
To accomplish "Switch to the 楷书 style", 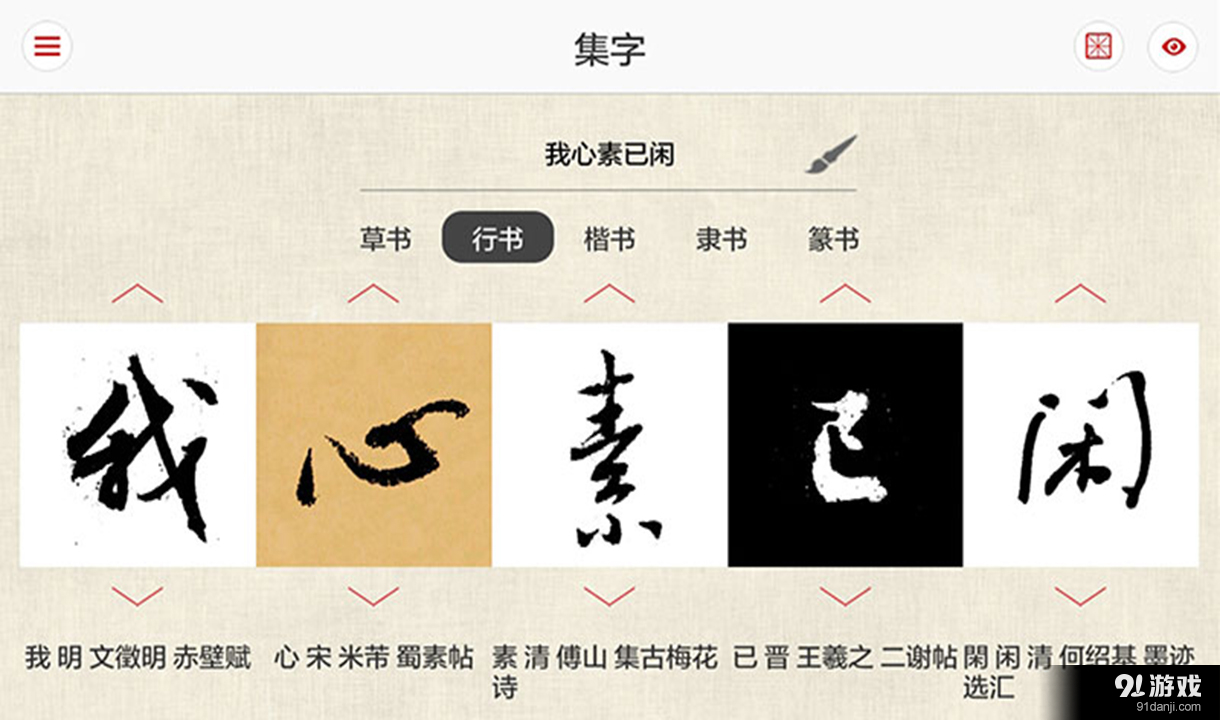I will 609,240.
